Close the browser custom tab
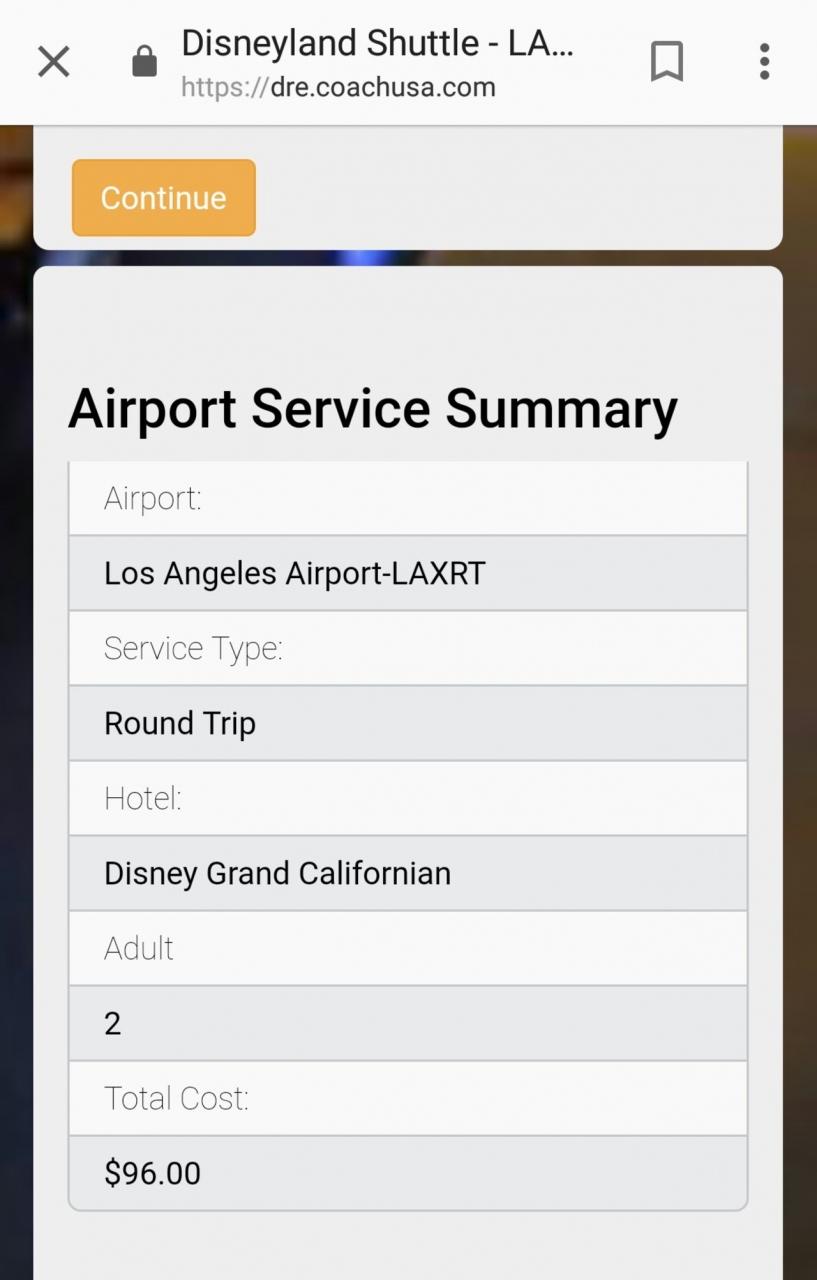This screenshot has height=1280, width=817. coord(54,62)
